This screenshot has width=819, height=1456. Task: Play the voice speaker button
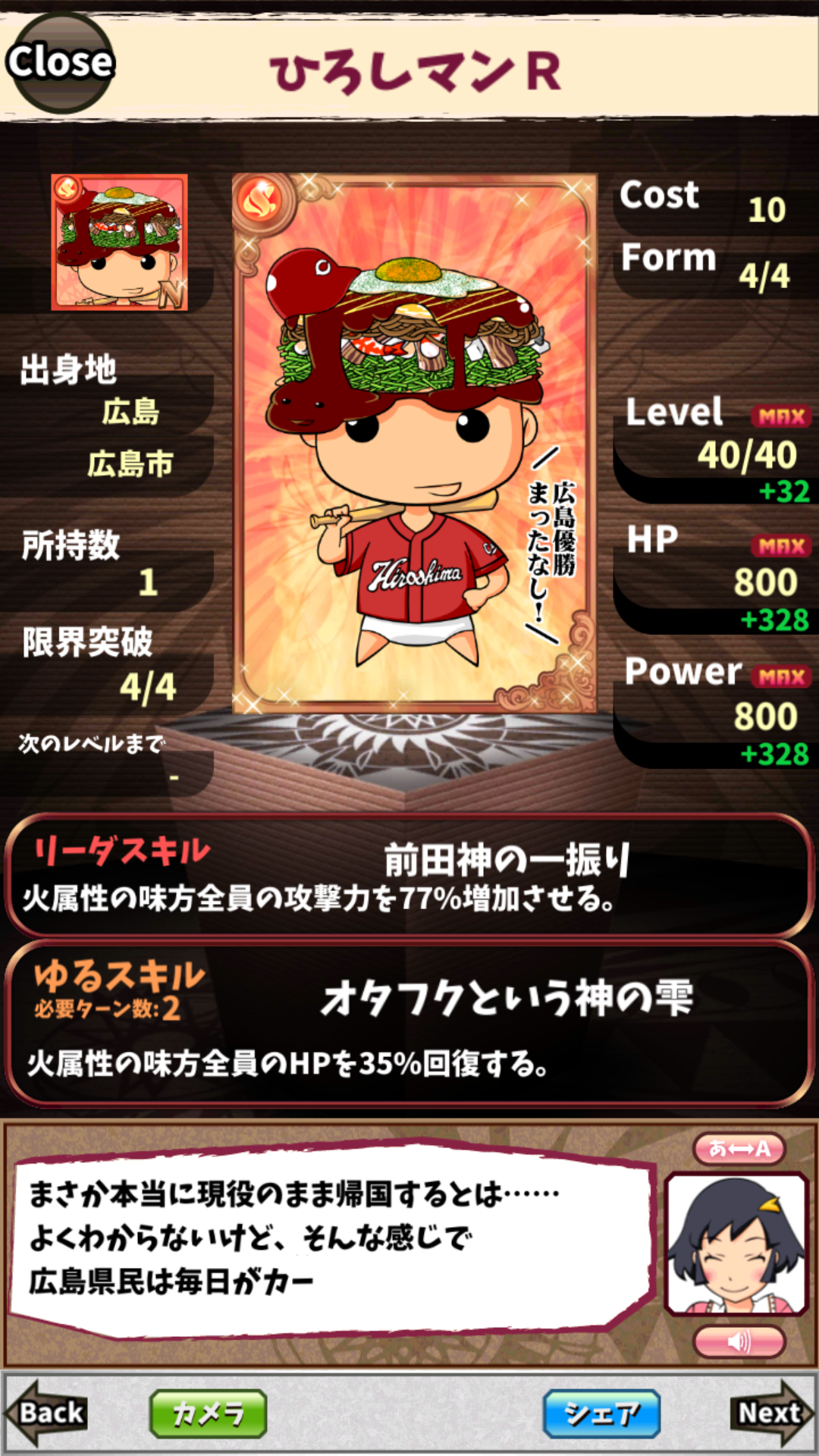(739, 1341)
